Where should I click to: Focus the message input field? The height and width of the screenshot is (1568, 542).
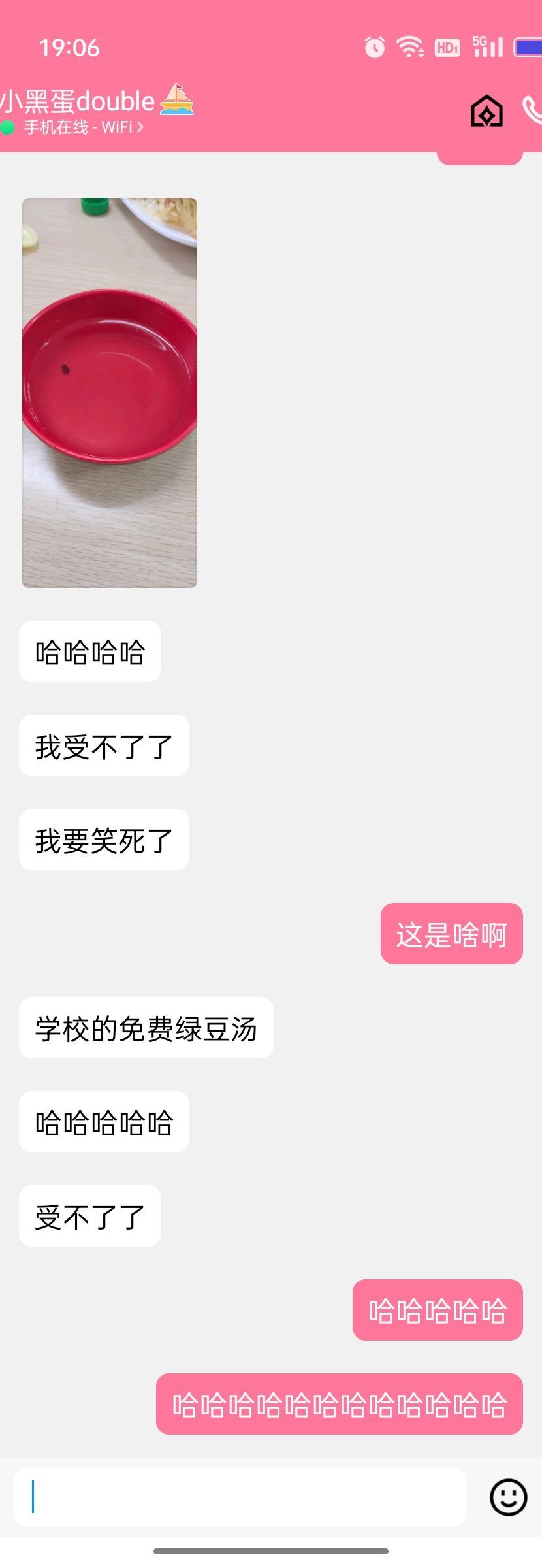point(240,1497)
